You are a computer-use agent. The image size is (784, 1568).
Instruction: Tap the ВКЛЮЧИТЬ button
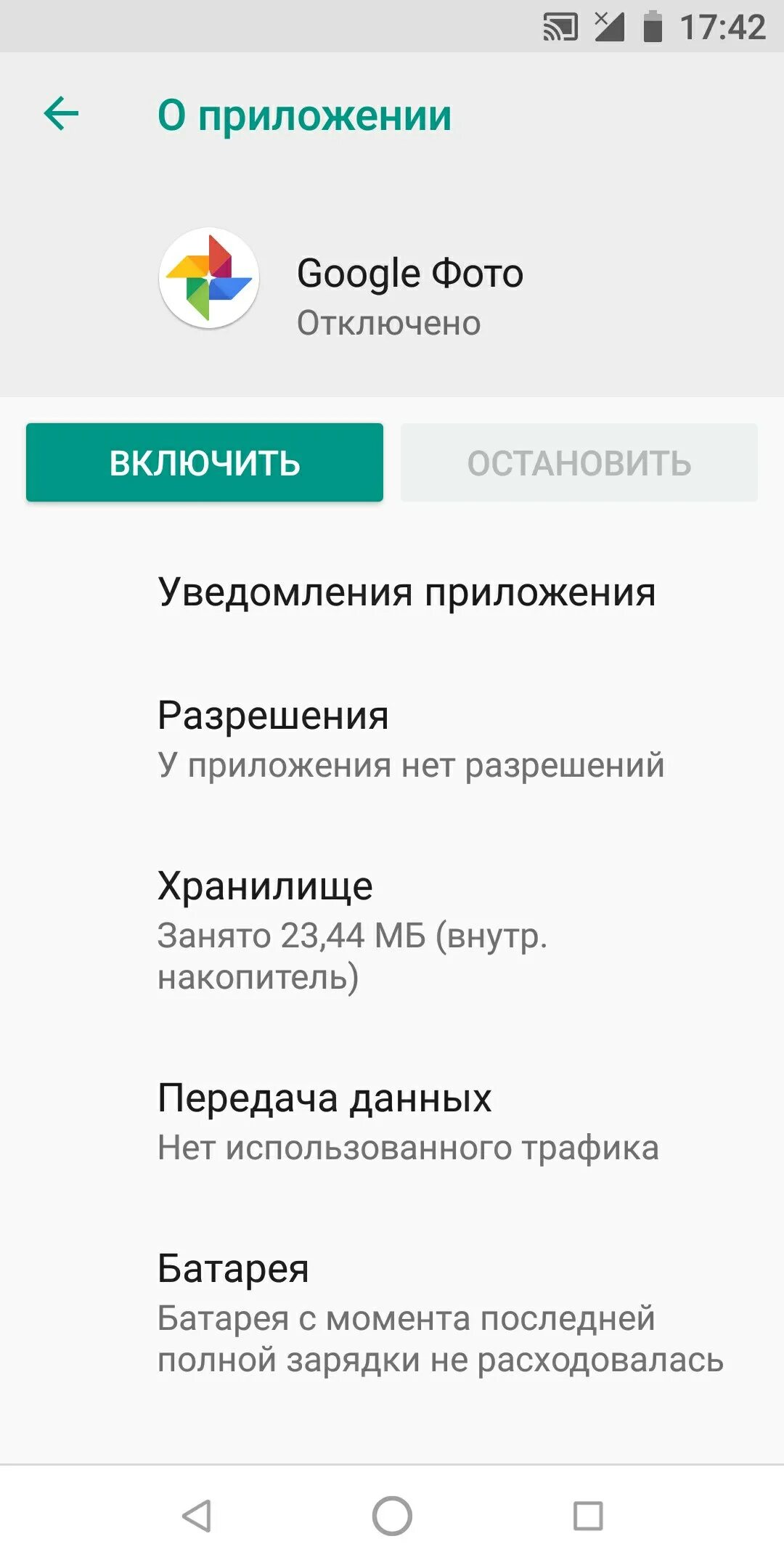point(205,462)
